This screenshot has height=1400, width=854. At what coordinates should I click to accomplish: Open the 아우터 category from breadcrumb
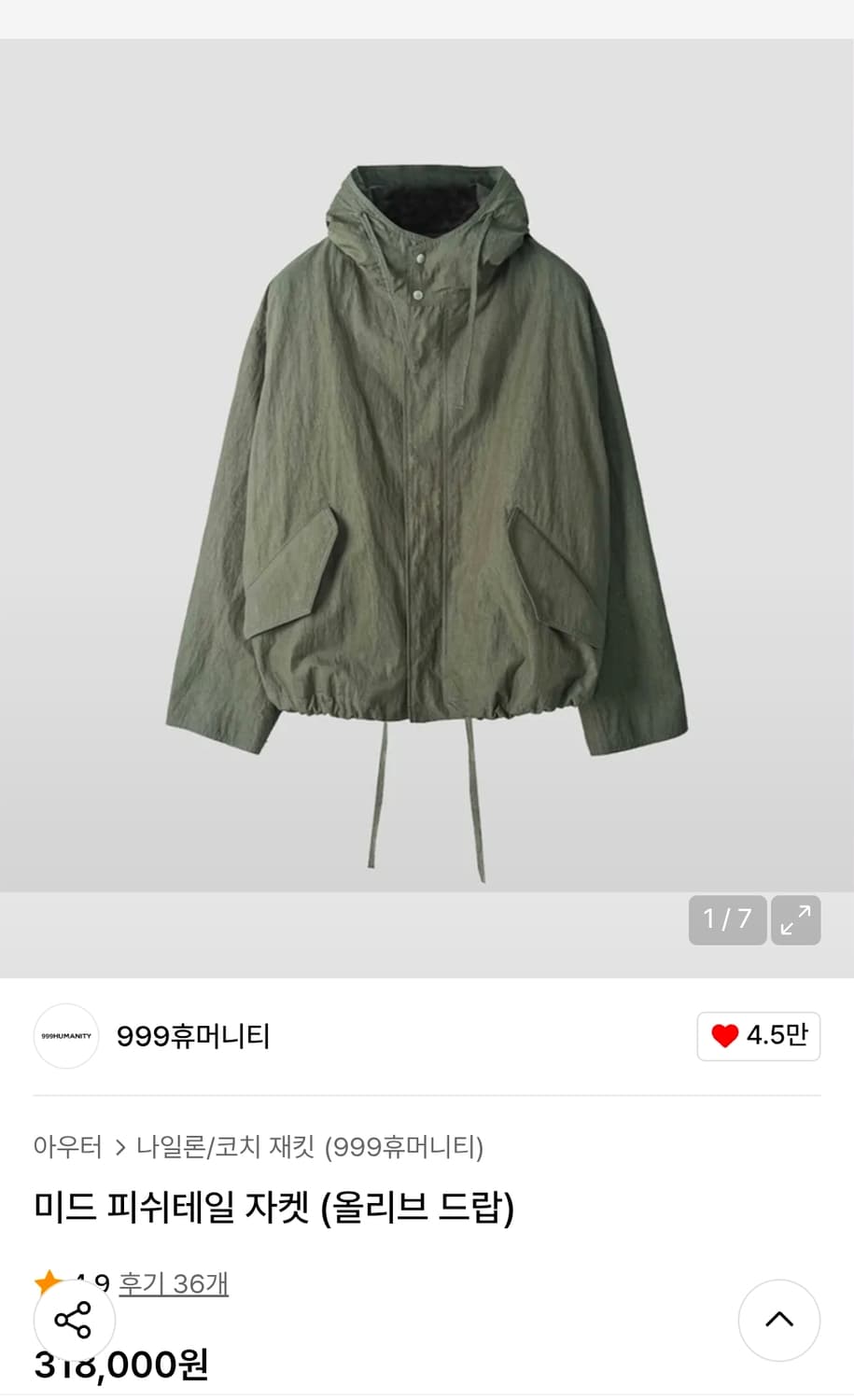pos(68,1148)
